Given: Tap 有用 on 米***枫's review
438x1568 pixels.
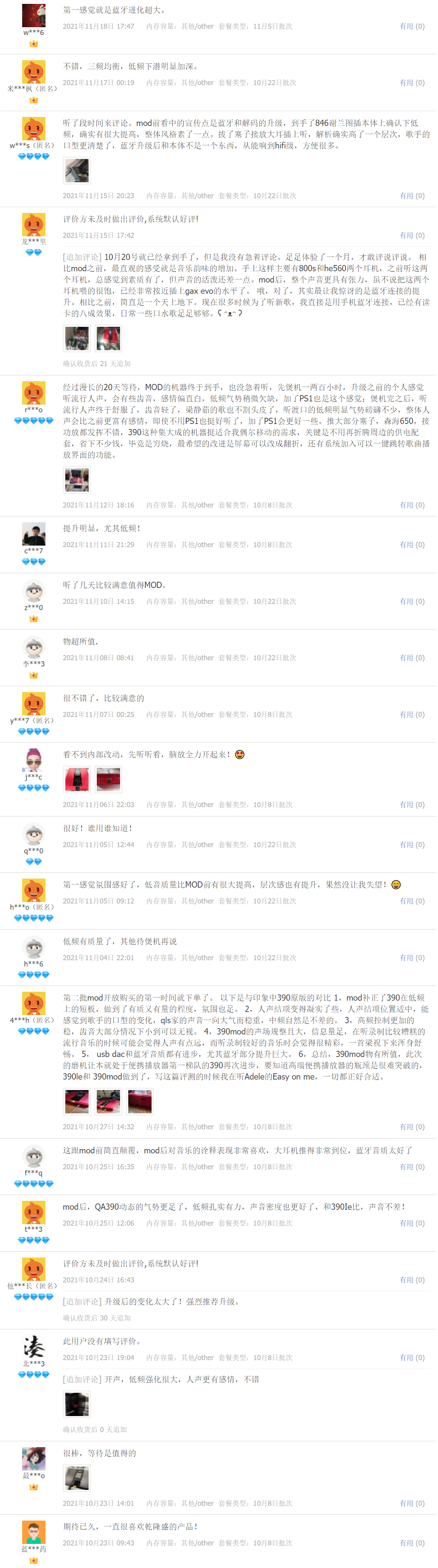Looking at the screenshot, I should 412,83.
